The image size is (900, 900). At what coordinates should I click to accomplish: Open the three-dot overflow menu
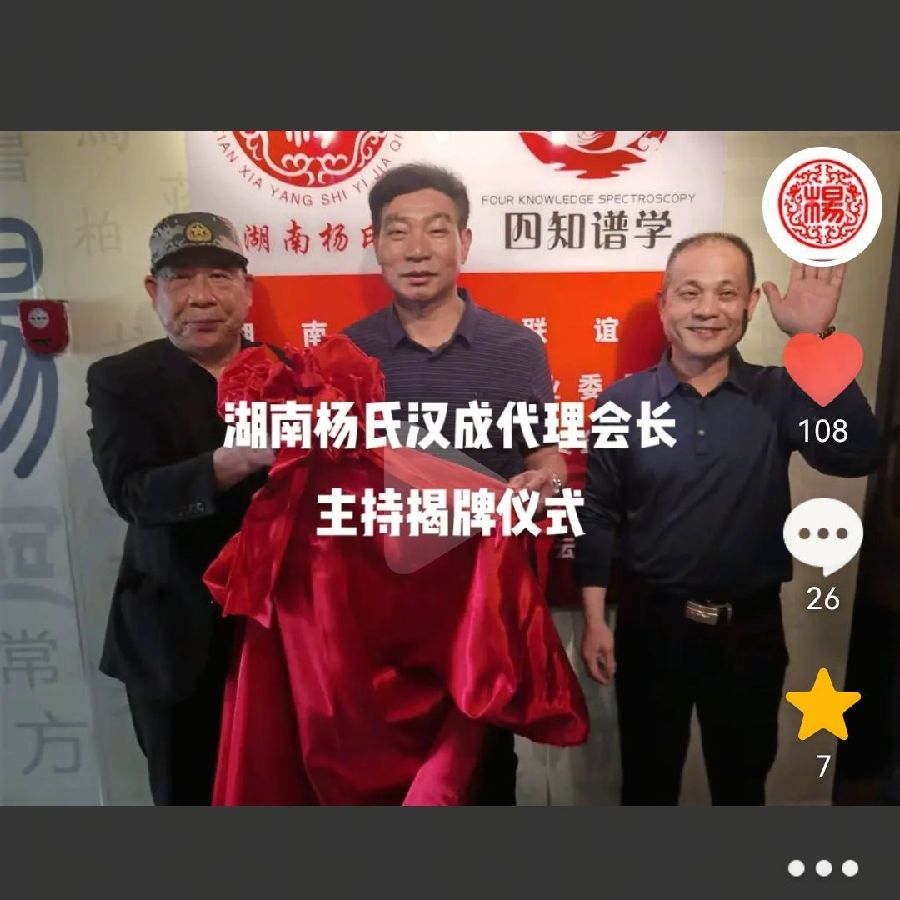[x=823, y=868]
